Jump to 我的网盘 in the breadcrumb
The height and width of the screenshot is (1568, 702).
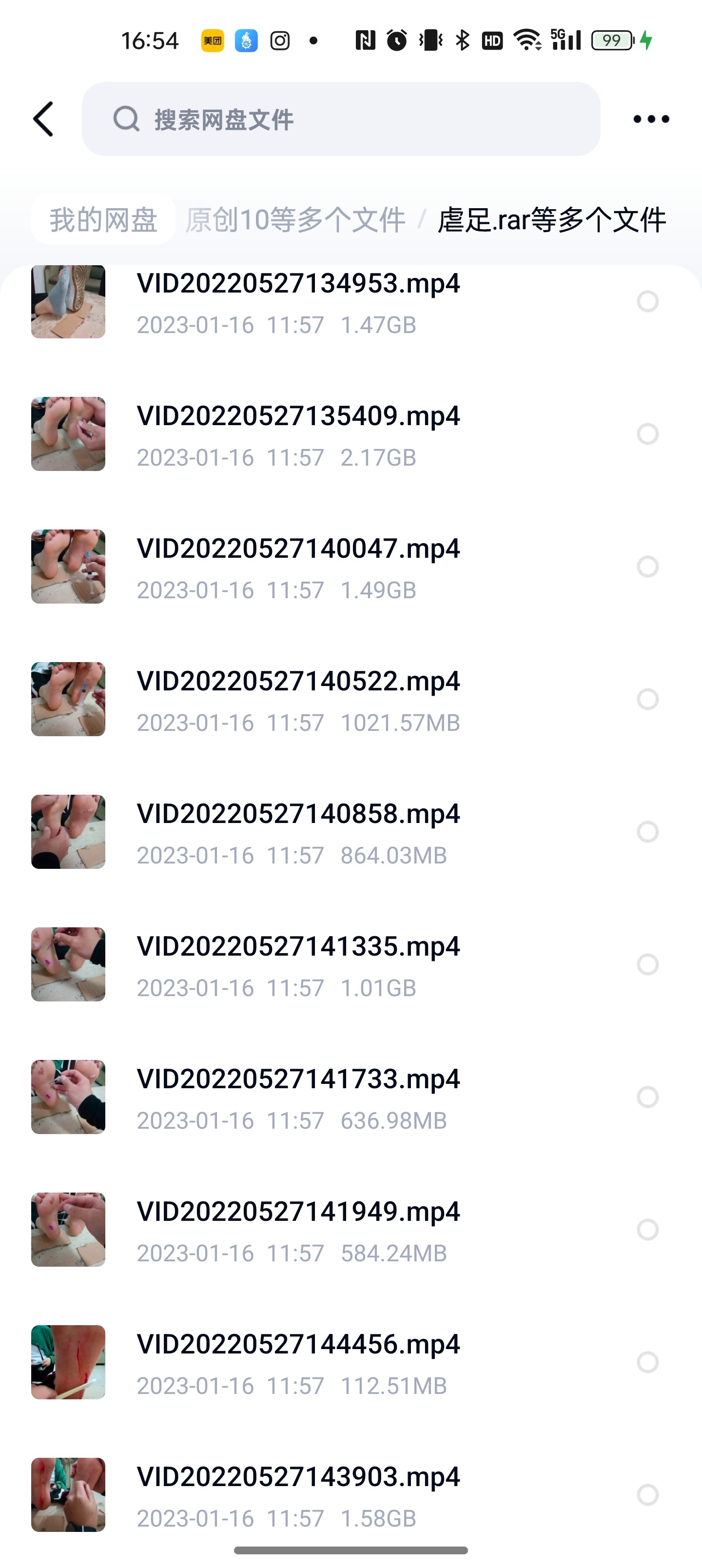(103, 219)
